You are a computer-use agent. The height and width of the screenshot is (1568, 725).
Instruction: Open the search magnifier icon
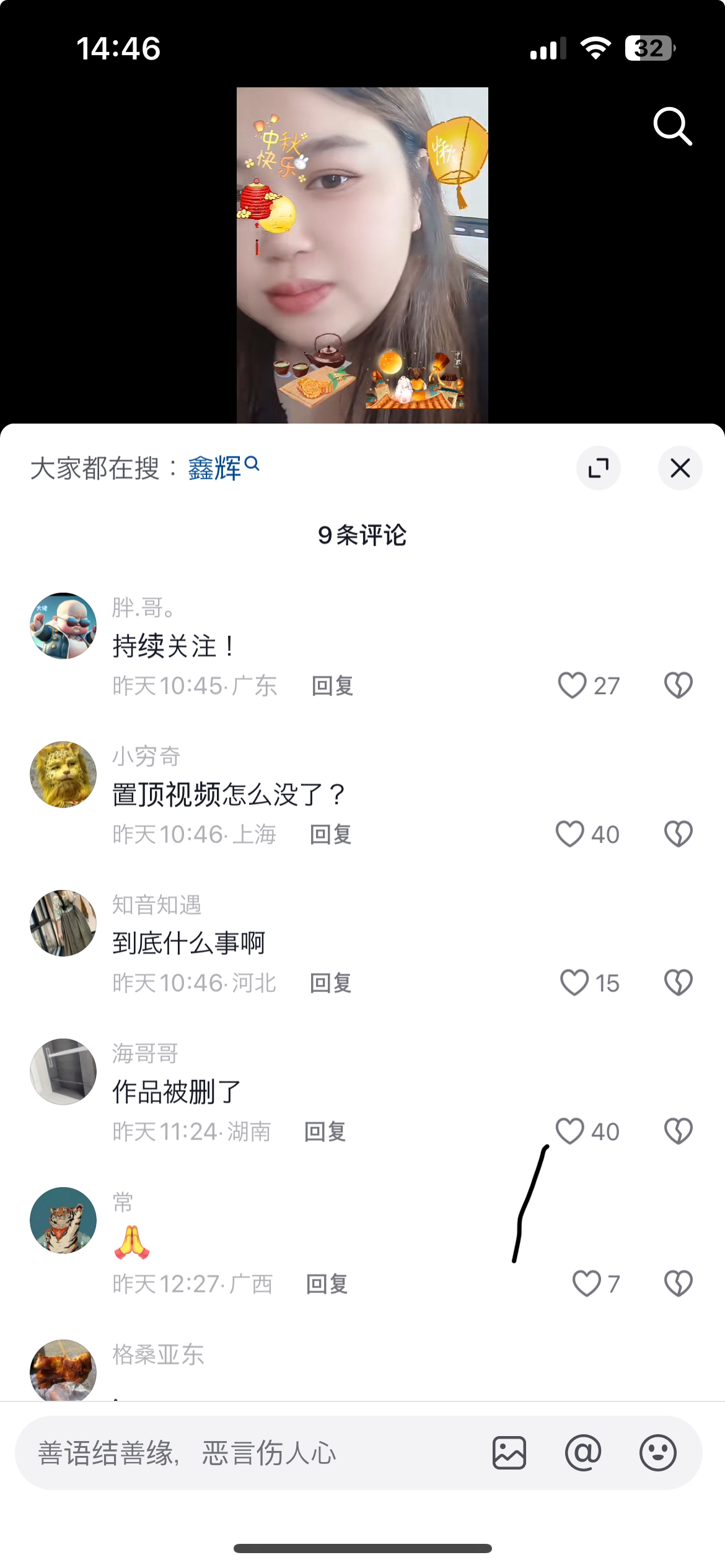pos(672,126)
